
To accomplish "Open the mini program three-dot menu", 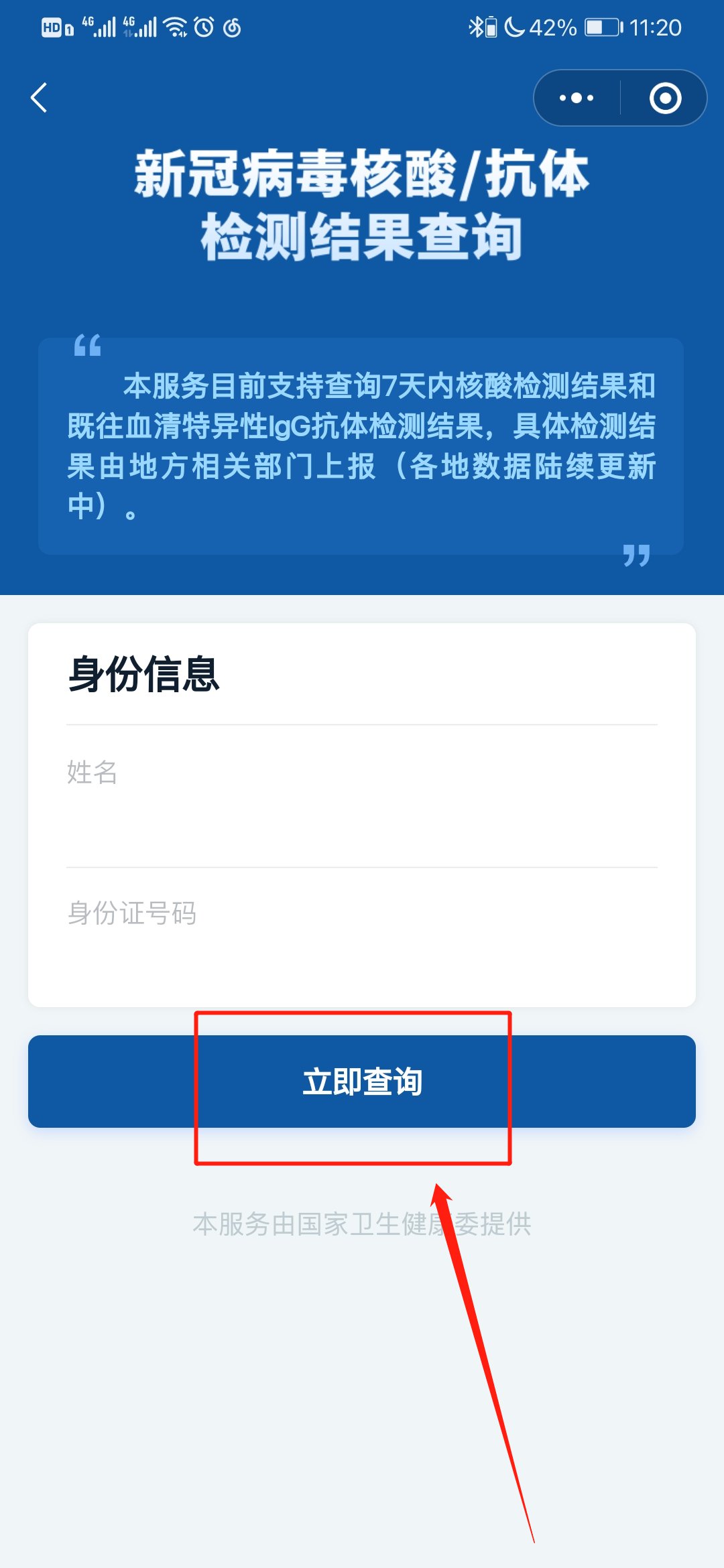I will 577,98.
